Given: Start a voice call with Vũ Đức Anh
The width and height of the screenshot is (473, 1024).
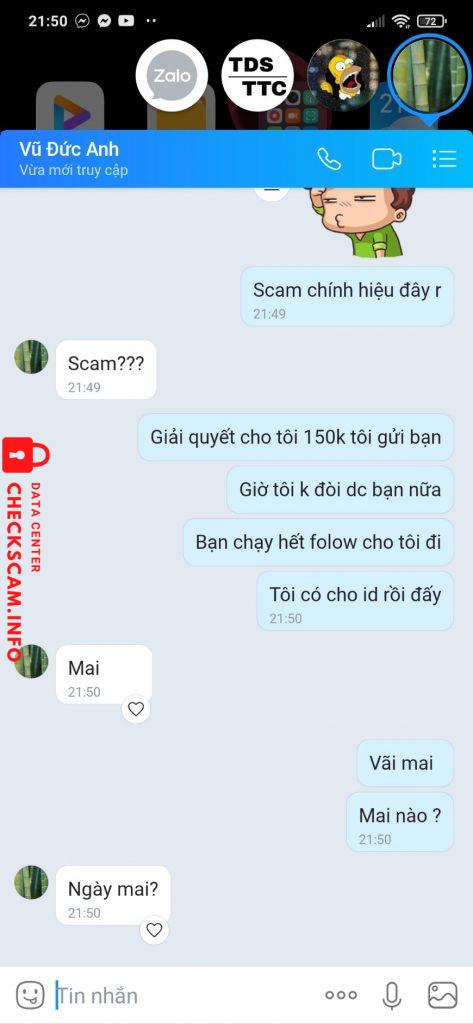Looking at the screenshot, I should coord(329,159).
